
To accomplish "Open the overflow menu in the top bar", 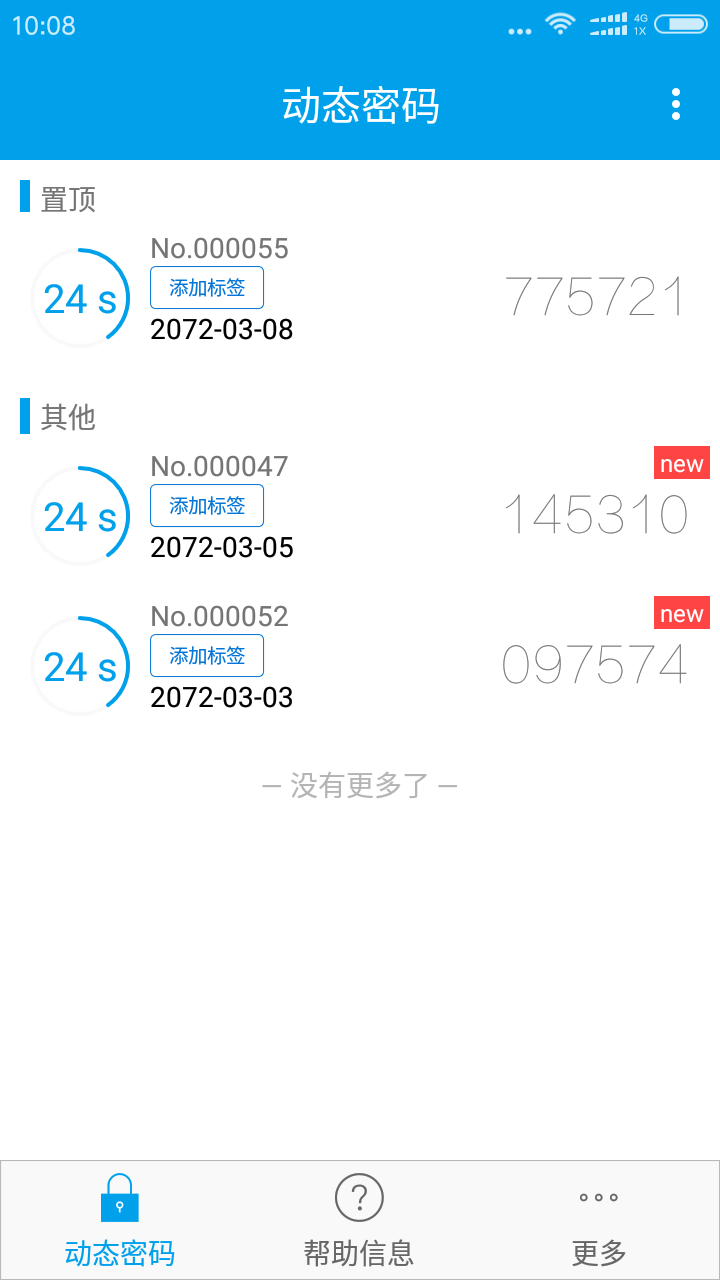I will tap(676, 103).
